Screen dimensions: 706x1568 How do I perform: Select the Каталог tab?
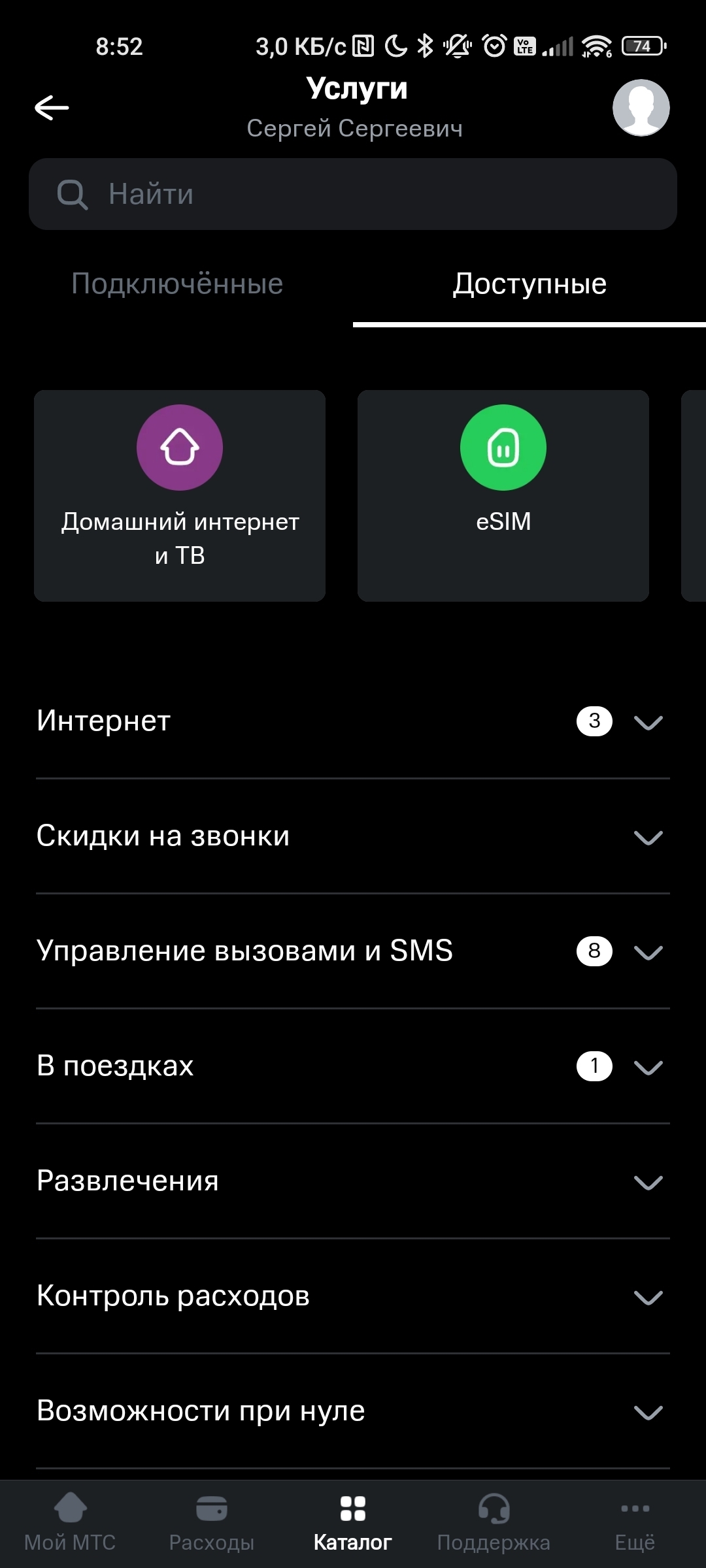click(352, 1523)
